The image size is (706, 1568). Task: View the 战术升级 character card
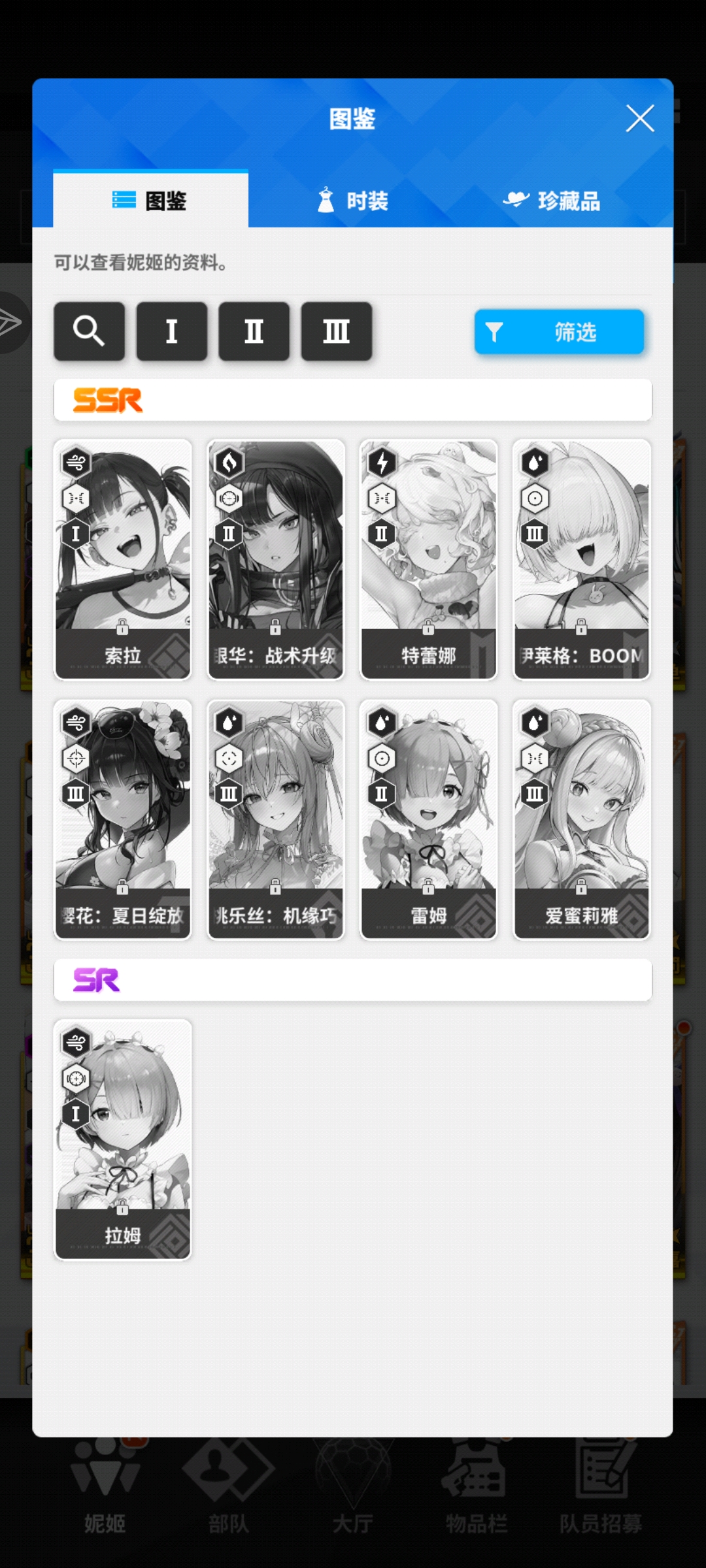276,559
